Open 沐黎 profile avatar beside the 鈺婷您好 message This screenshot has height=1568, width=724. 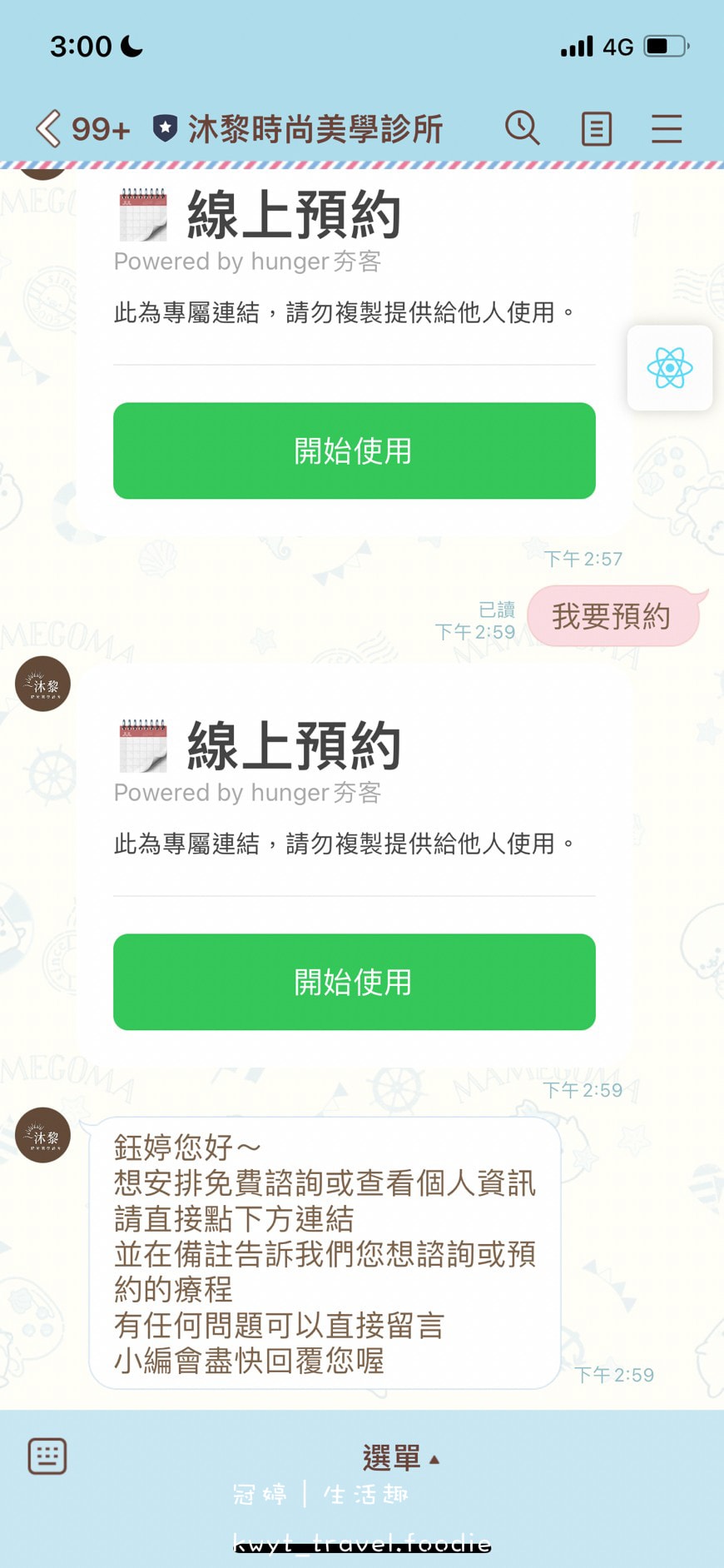tap(42, 1135)
